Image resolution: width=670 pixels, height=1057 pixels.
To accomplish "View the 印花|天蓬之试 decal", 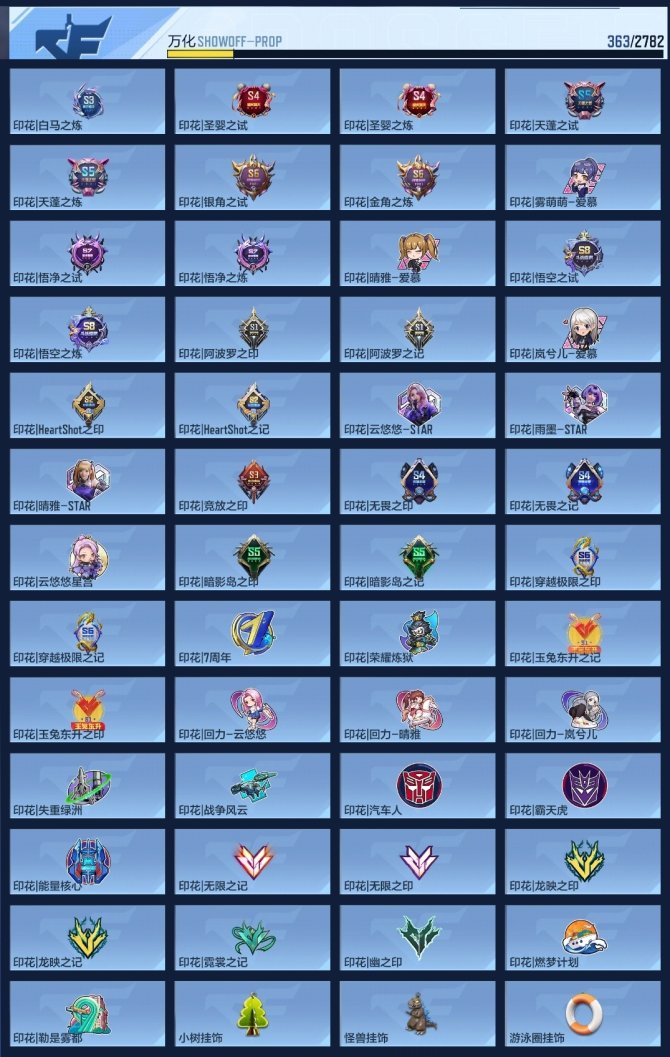I will pyautogui.click(x=583, y=101).
